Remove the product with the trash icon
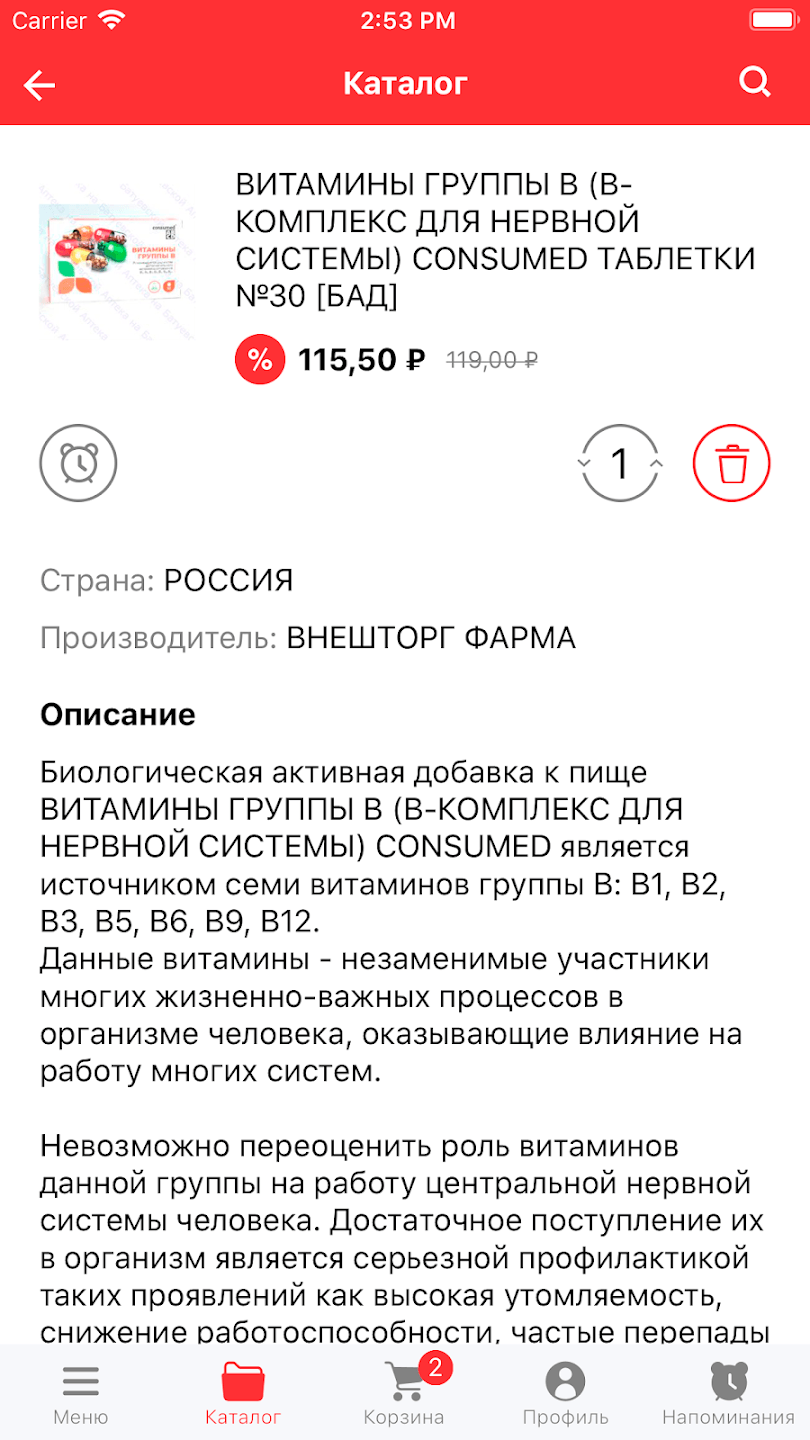 [732, 464]
